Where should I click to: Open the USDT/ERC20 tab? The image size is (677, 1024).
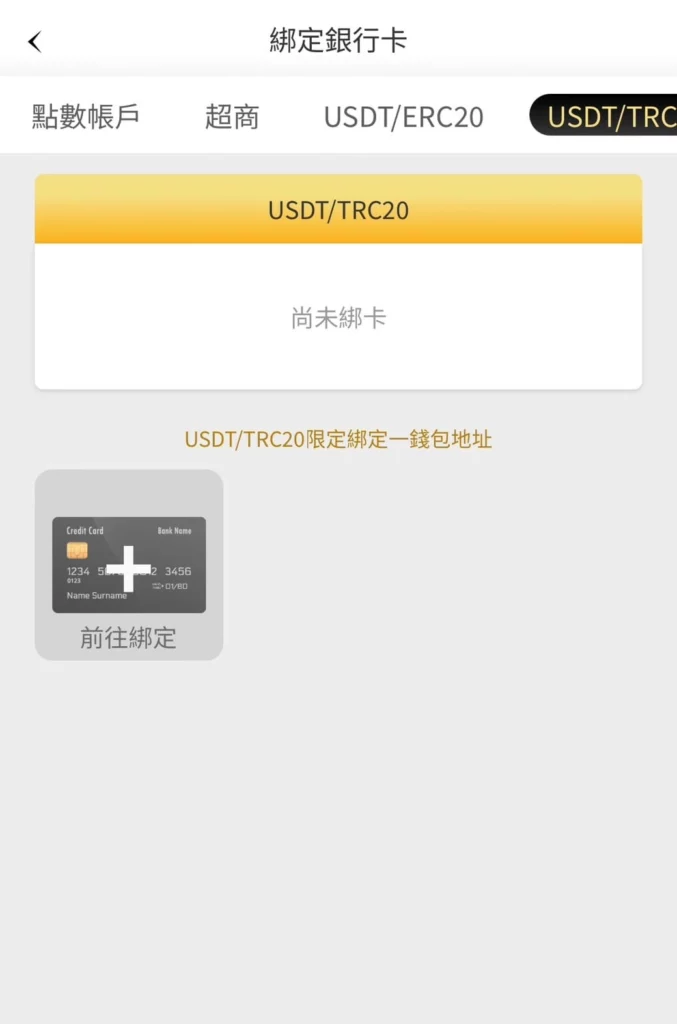tap(403, 116)
